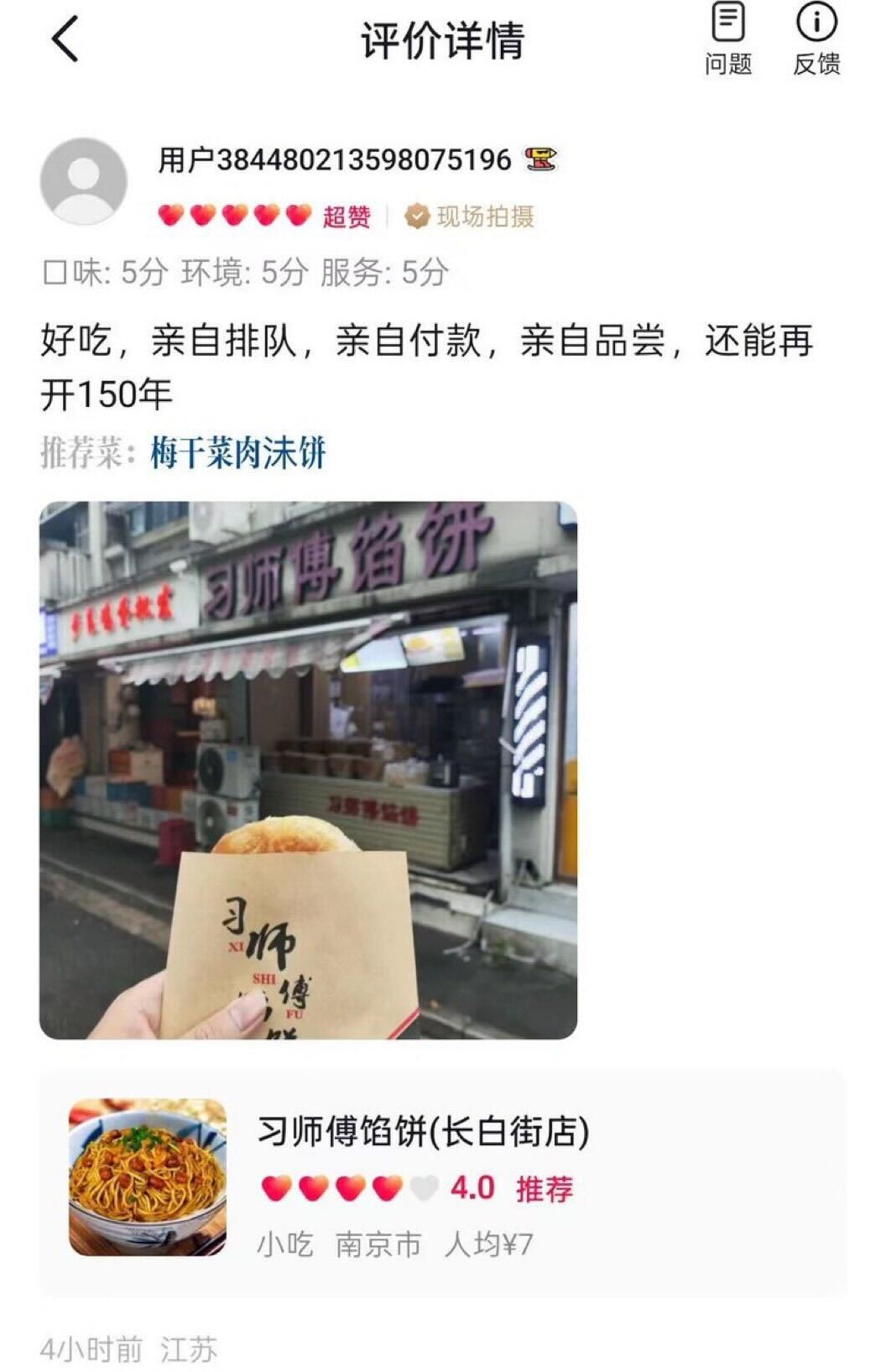Open the 反馈 feedback button

tap(816, 39)
